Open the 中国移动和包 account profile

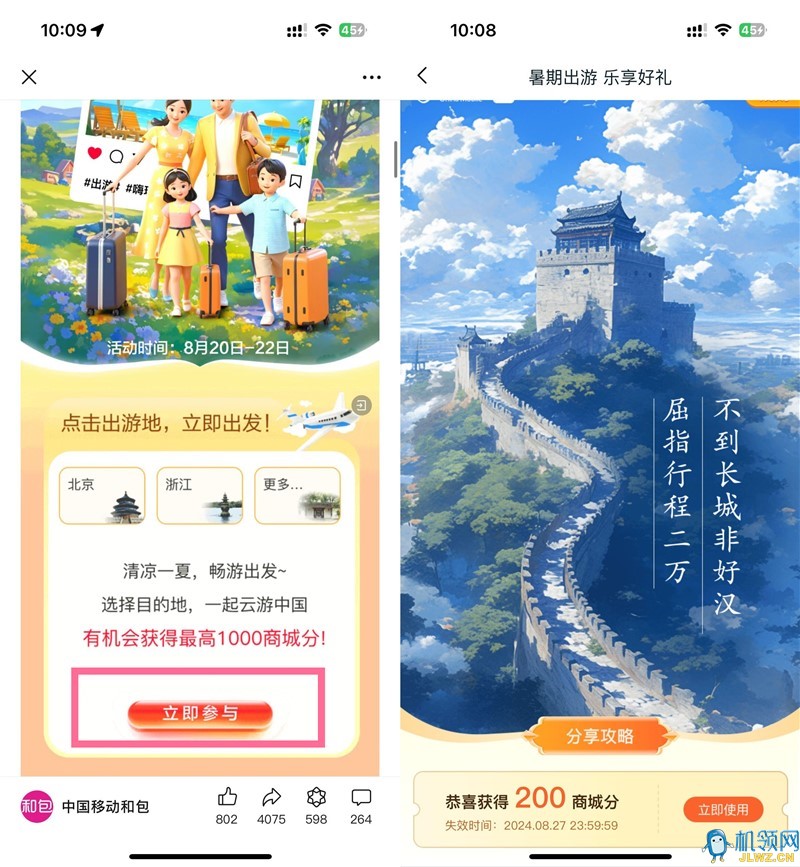pyautogui.click(x=85, y=806)
